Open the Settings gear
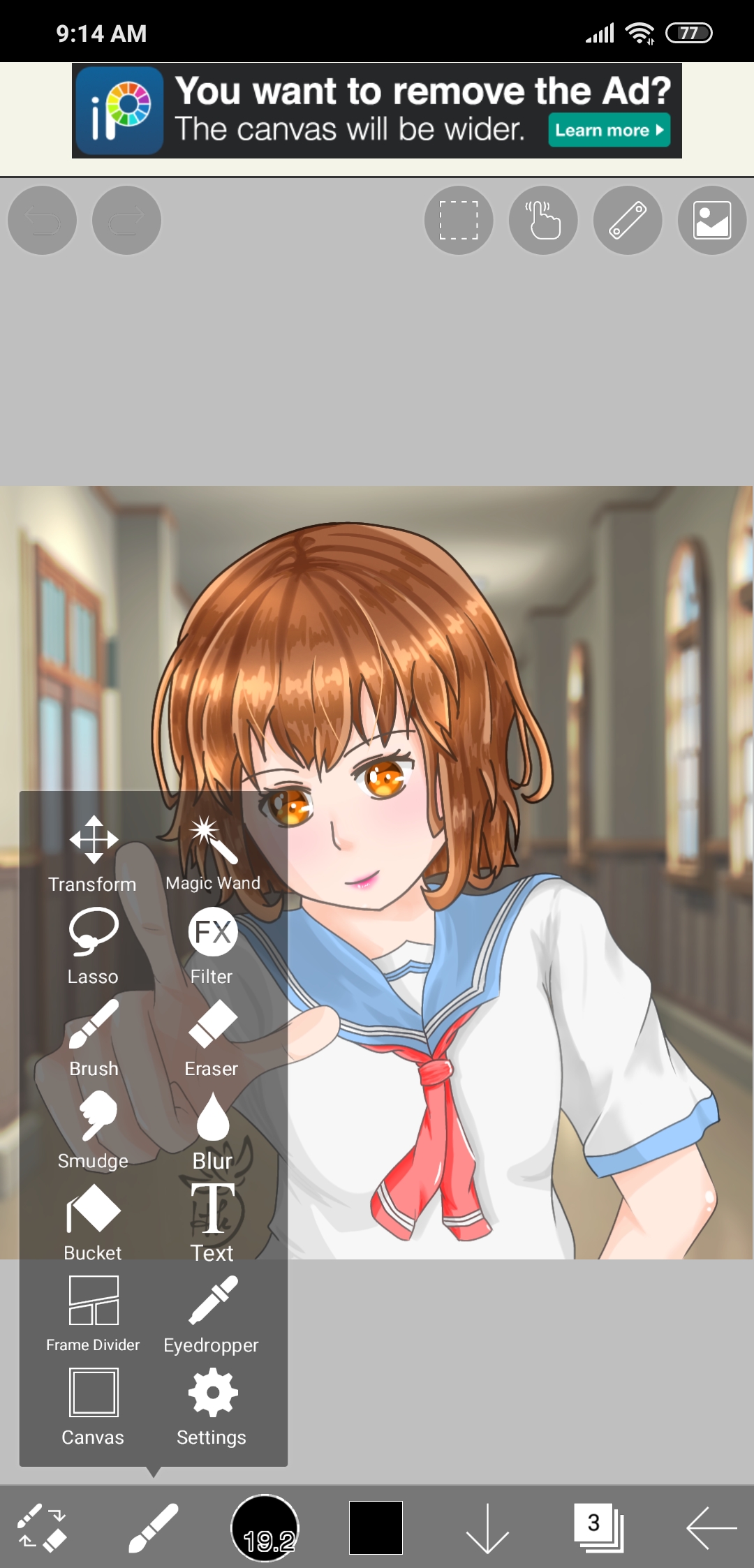Image resolution: width=754 pixels, height=1568 pixels. (x=212, y=1405)
